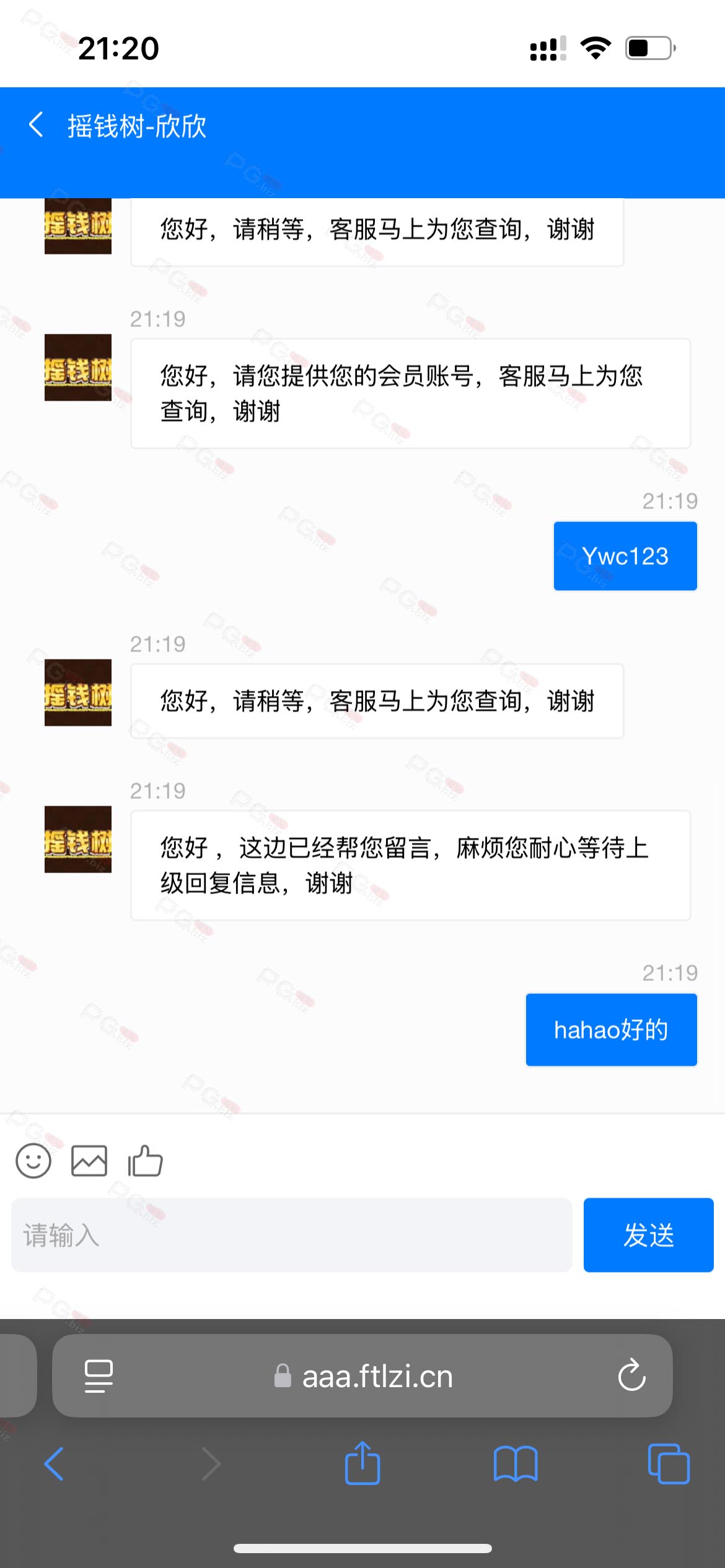Go back from the 摇钱树-欣欣 chat
Viewport: 725px width, 1568px height.
36,125
